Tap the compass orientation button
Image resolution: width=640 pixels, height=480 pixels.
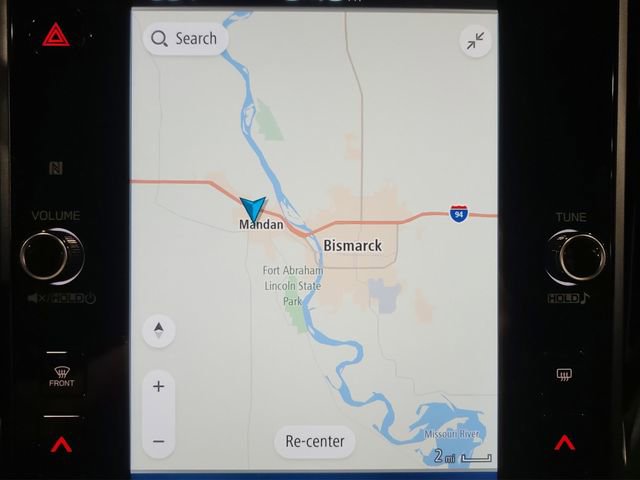point(158,330)
